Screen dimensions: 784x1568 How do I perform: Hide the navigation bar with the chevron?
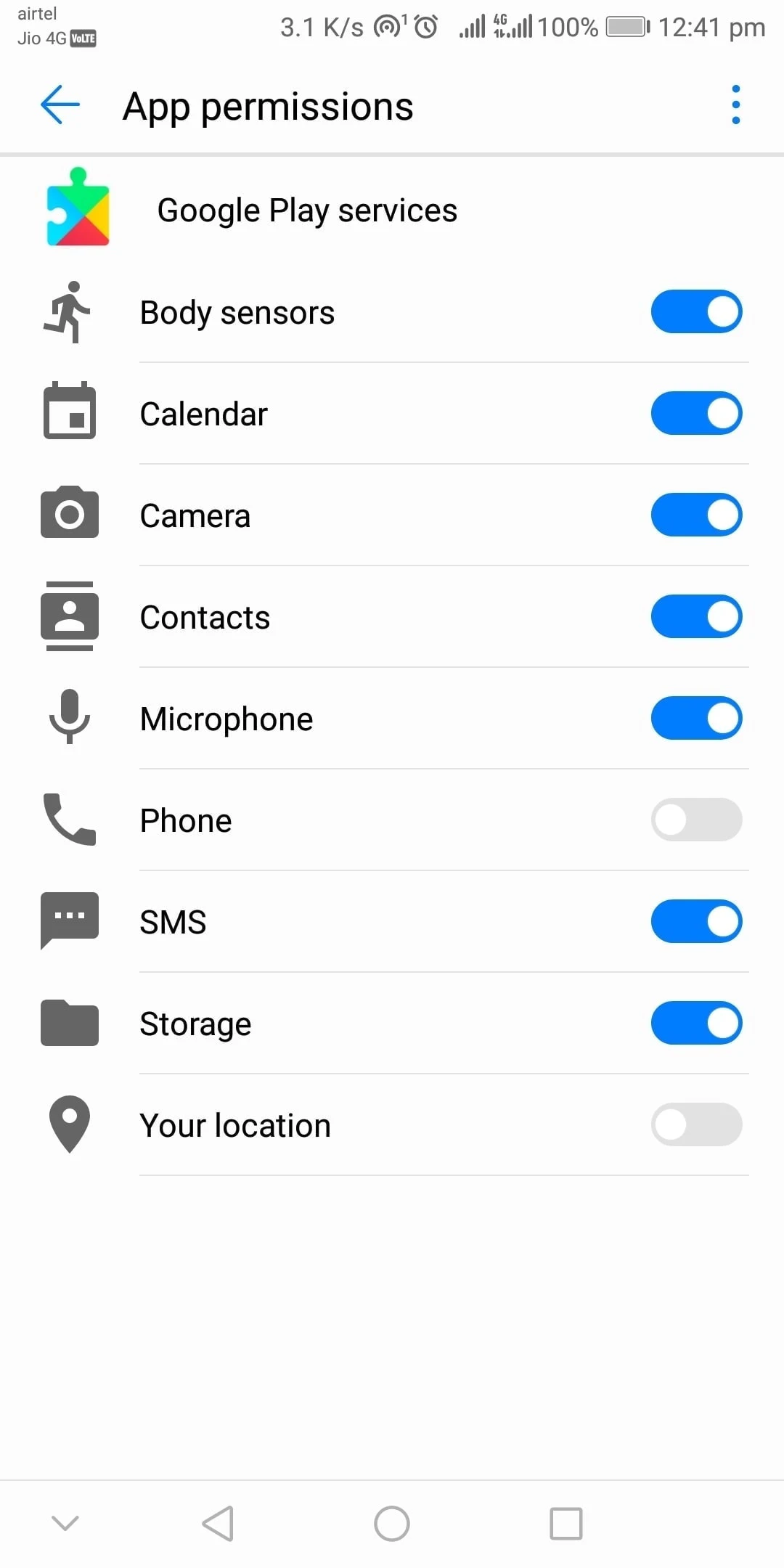pos(65,1522)
